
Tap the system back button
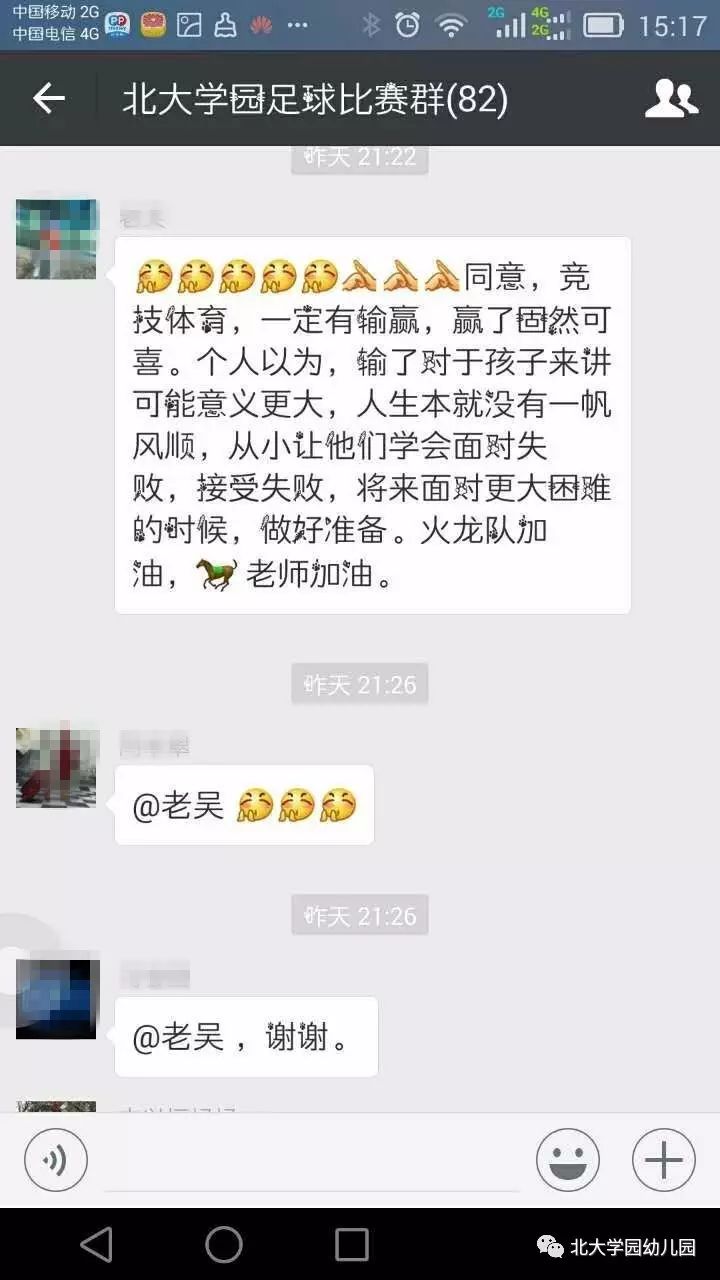(x=96, y=1245)
